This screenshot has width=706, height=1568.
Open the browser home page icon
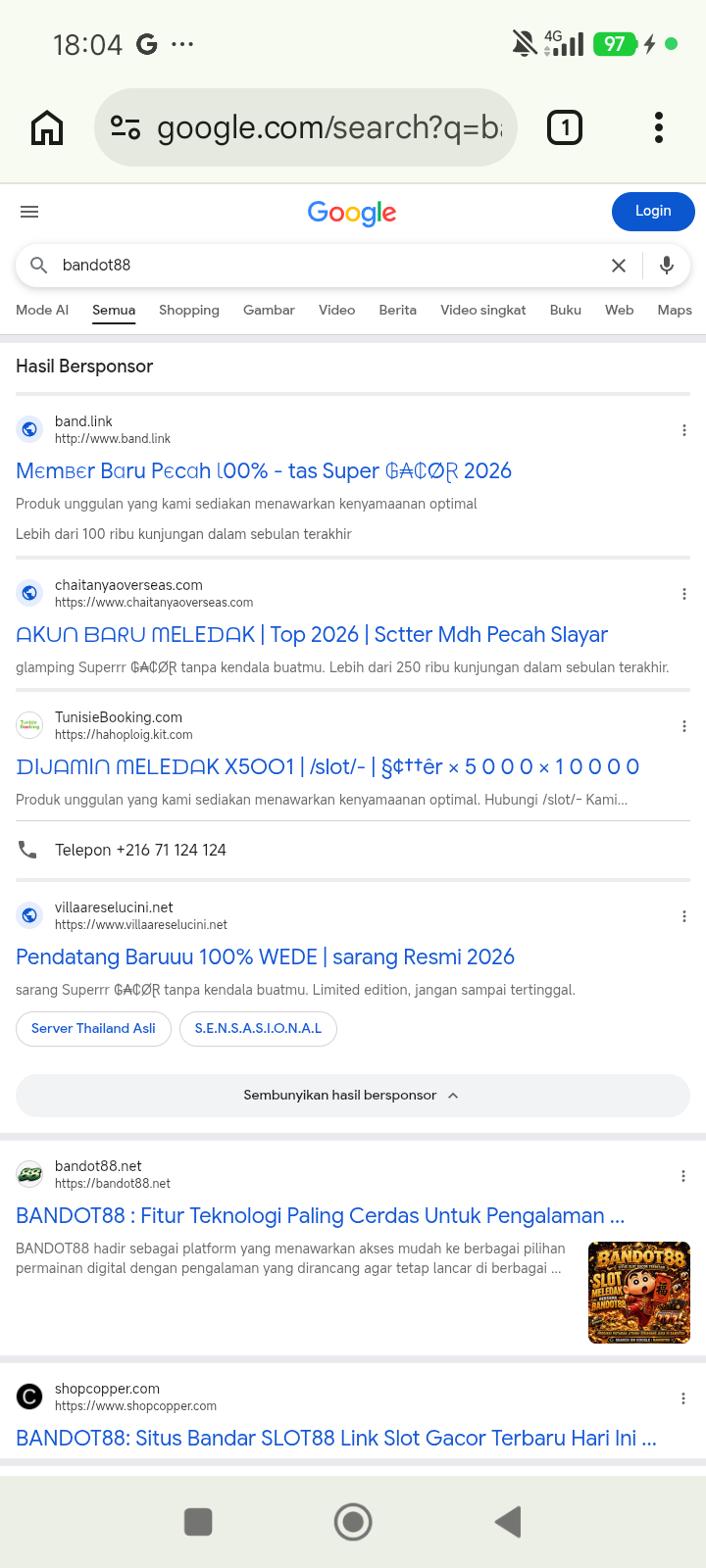pos(47,127)
